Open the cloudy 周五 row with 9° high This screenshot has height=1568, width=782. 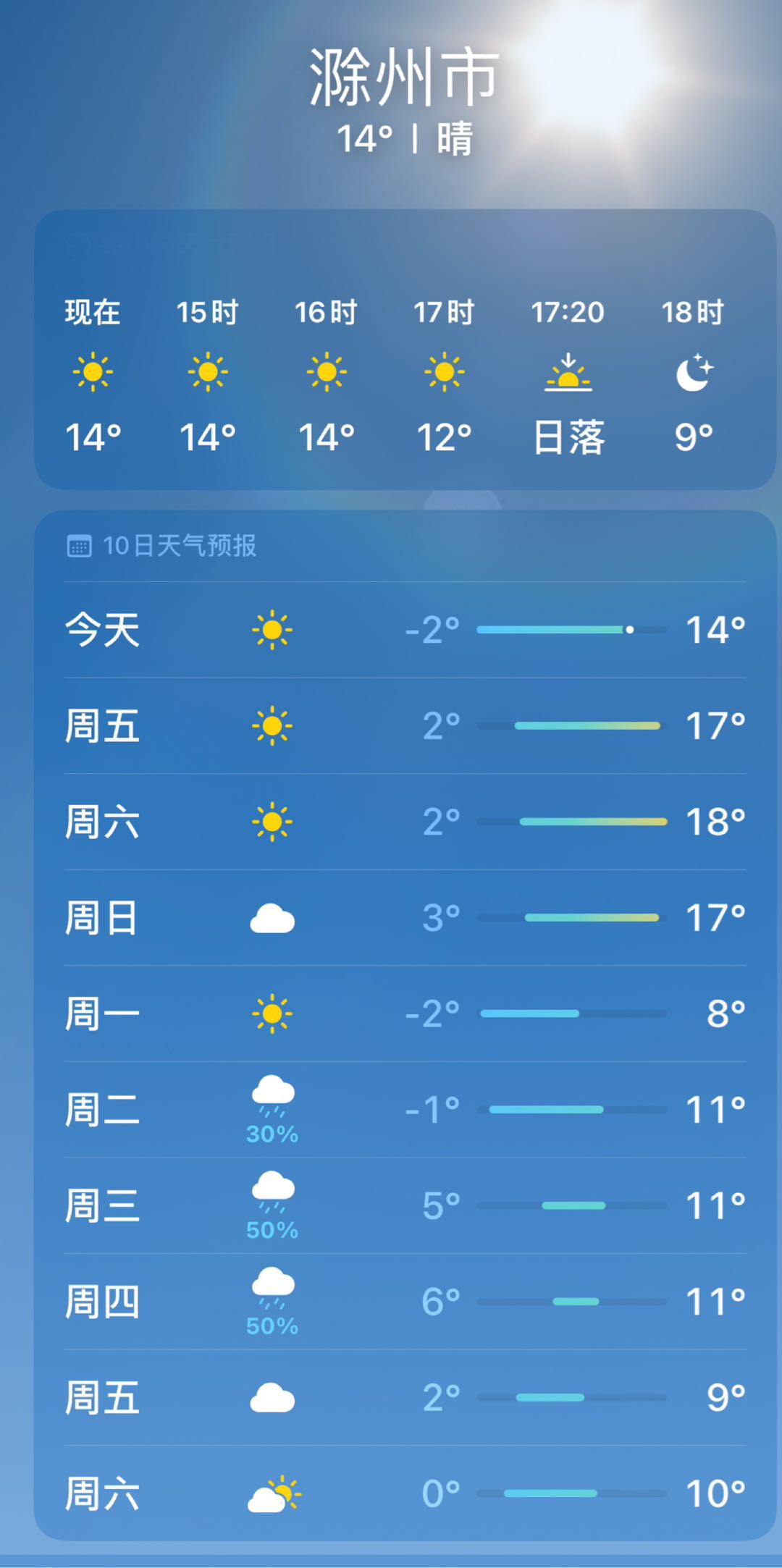point(404,1397)
